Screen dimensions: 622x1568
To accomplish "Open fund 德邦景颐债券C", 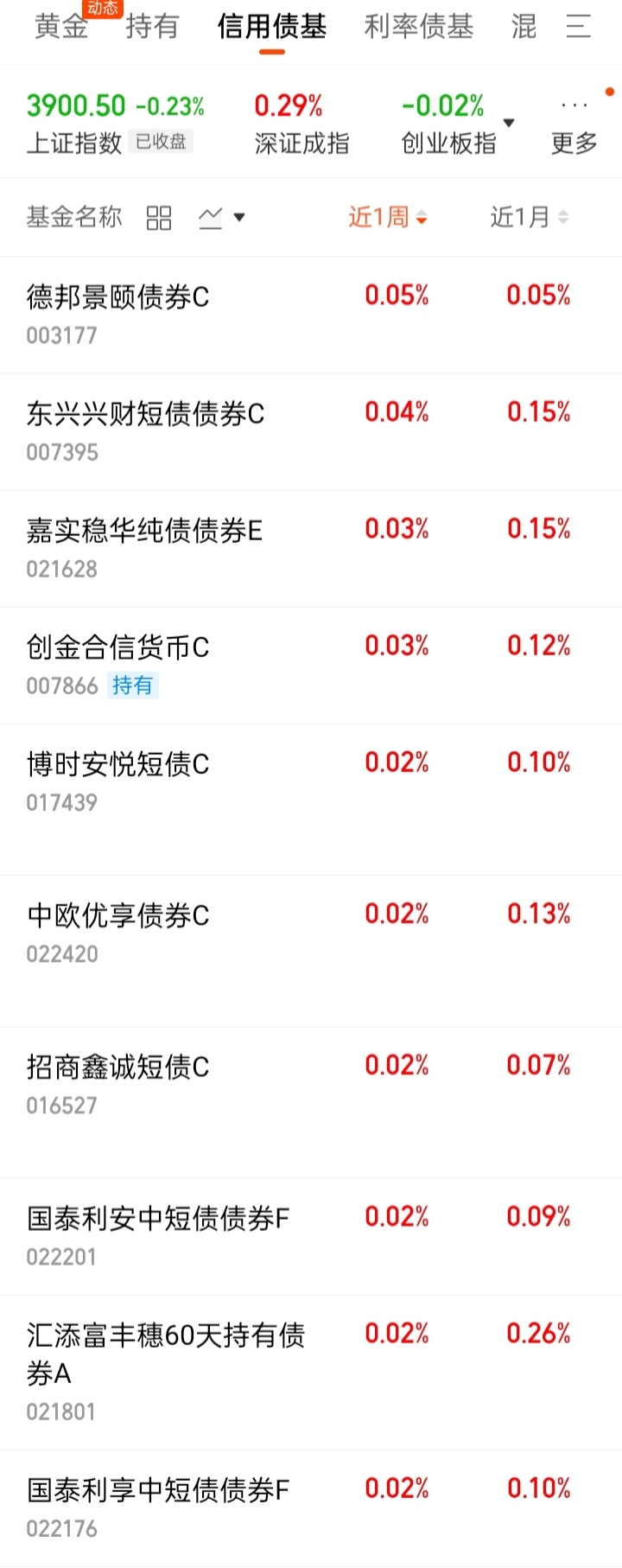I will (x=311, y=315).
